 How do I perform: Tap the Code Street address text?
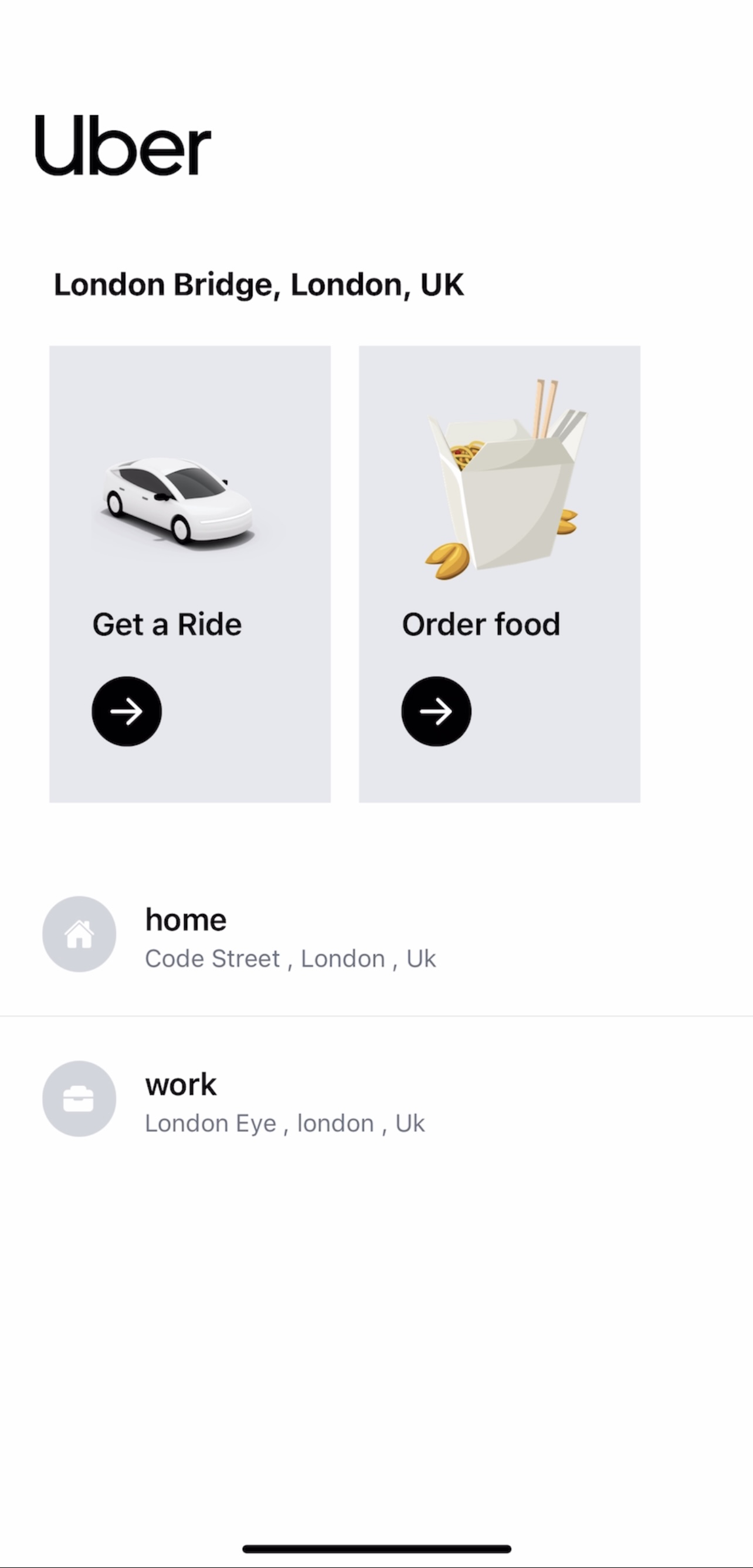(x=290, y=958)
